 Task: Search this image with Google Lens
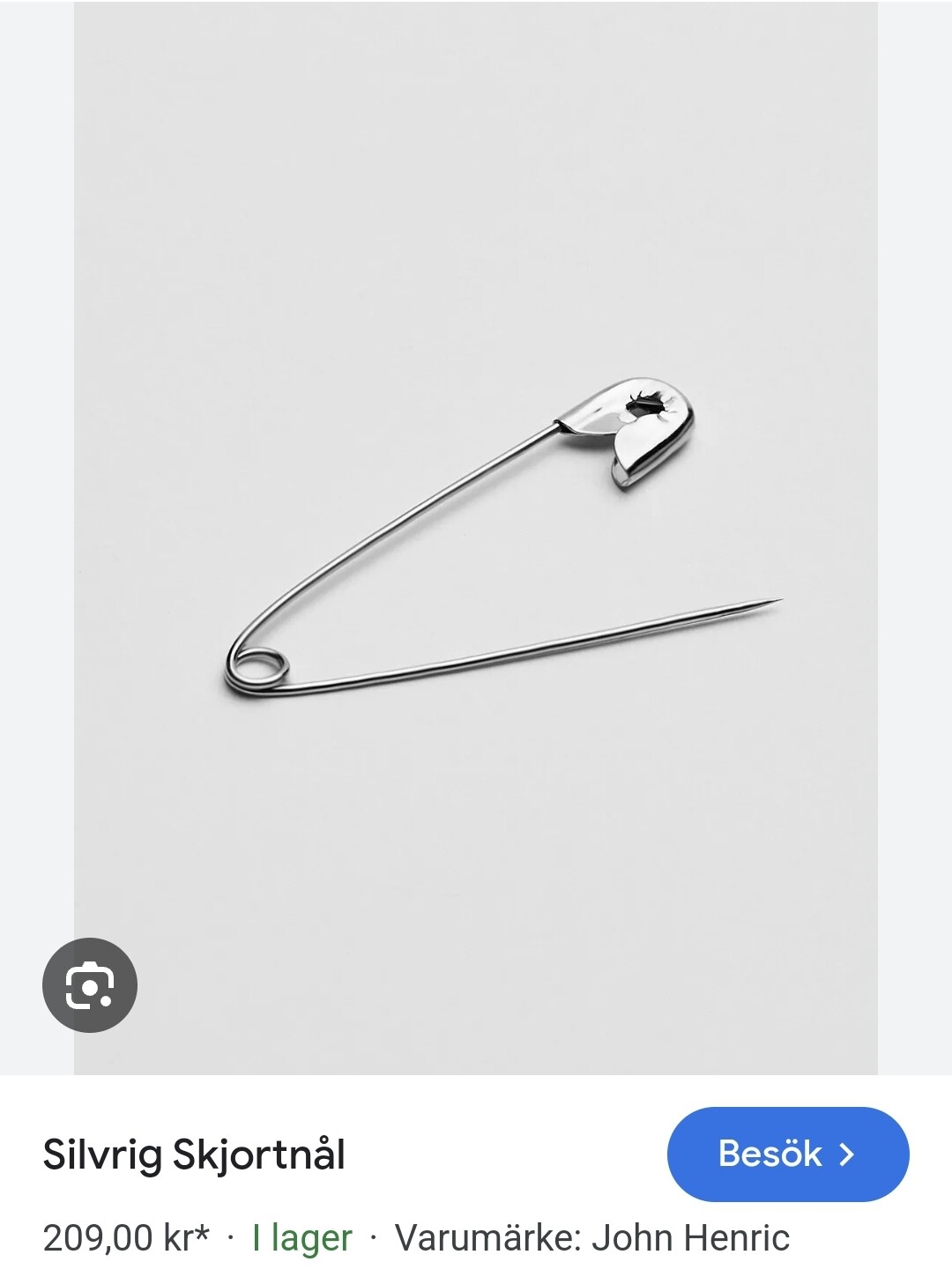(90, 984)
